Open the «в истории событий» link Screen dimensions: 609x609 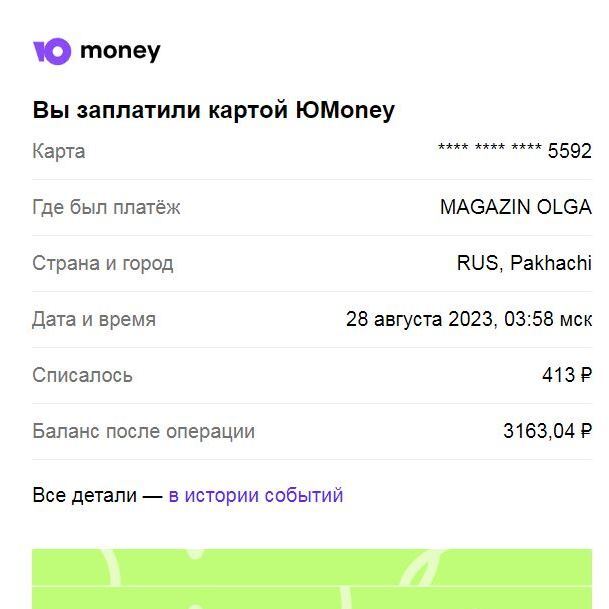(255, 495)
